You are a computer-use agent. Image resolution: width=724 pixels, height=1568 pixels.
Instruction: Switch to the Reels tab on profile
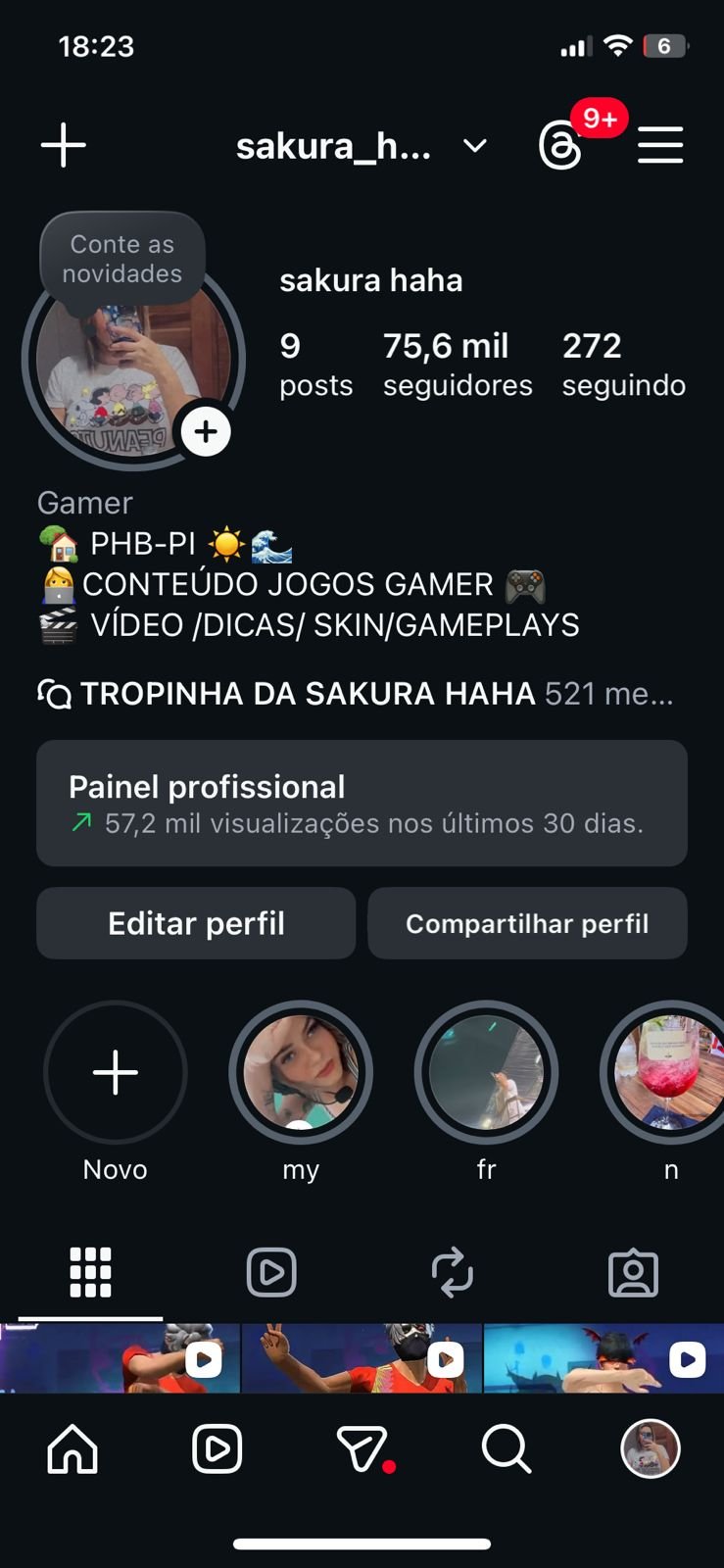[x=271, y=1272]
